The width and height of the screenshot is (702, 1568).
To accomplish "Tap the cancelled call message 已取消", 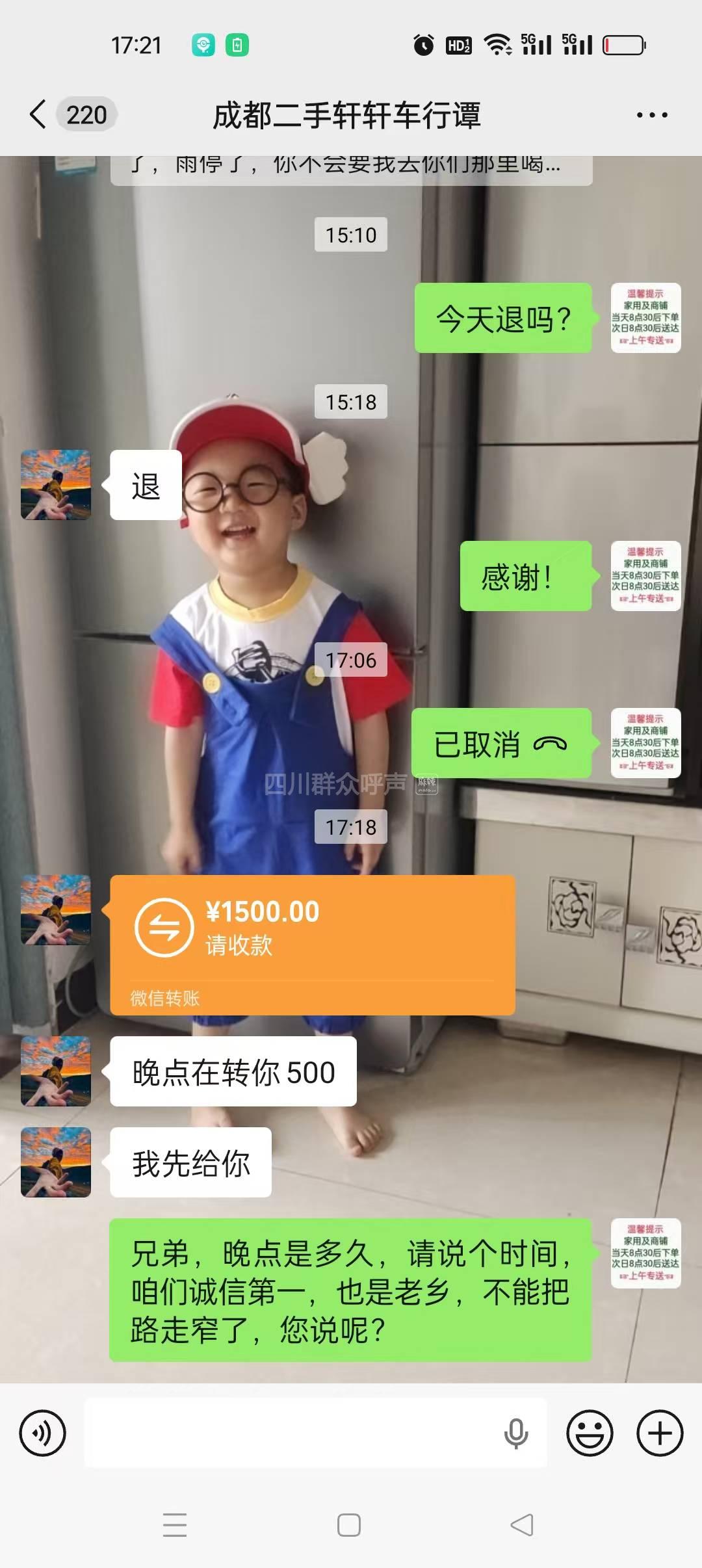I will (x=500, y=744).
